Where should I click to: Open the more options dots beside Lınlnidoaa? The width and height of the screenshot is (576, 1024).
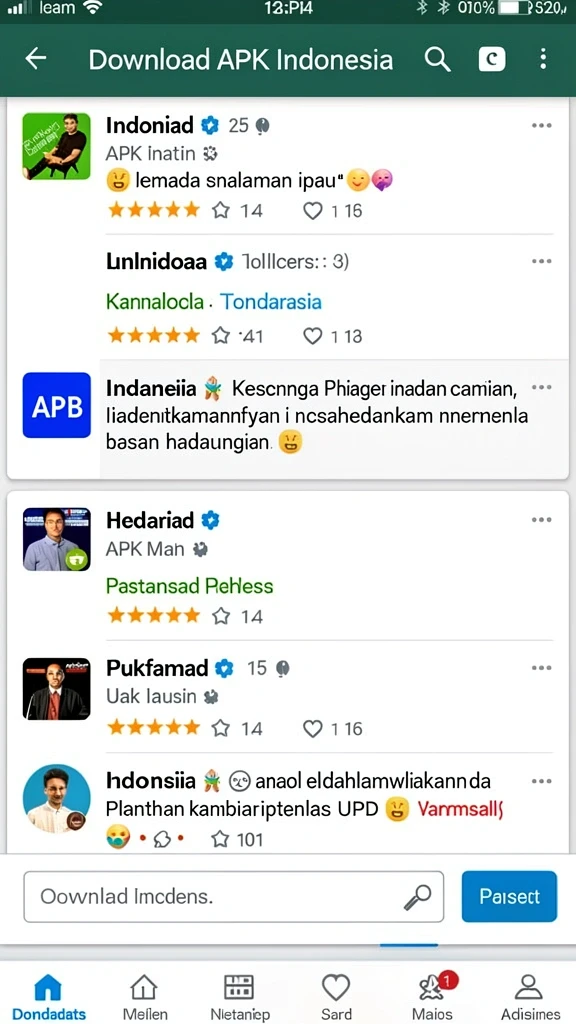[541, 261]
